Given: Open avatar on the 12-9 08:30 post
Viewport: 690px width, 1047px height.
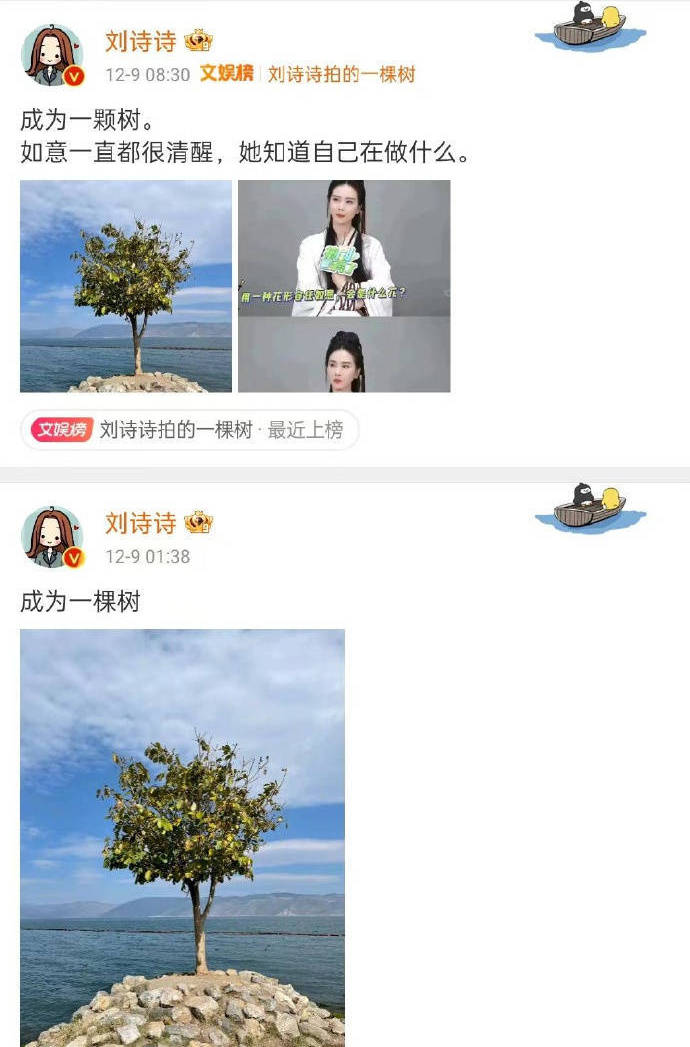Looking at the screenshot, I should (52, 56).
